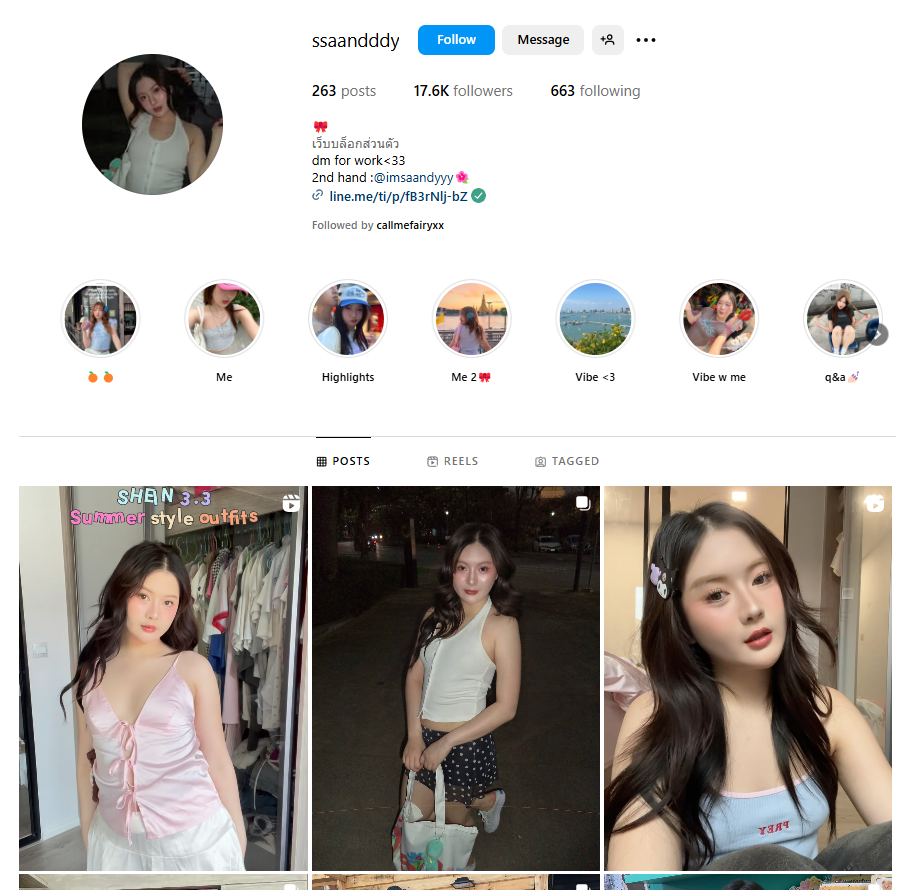Screen dimensions: 910x890
Task: View the 17.6K followers list
Action: tap(463, 91)
